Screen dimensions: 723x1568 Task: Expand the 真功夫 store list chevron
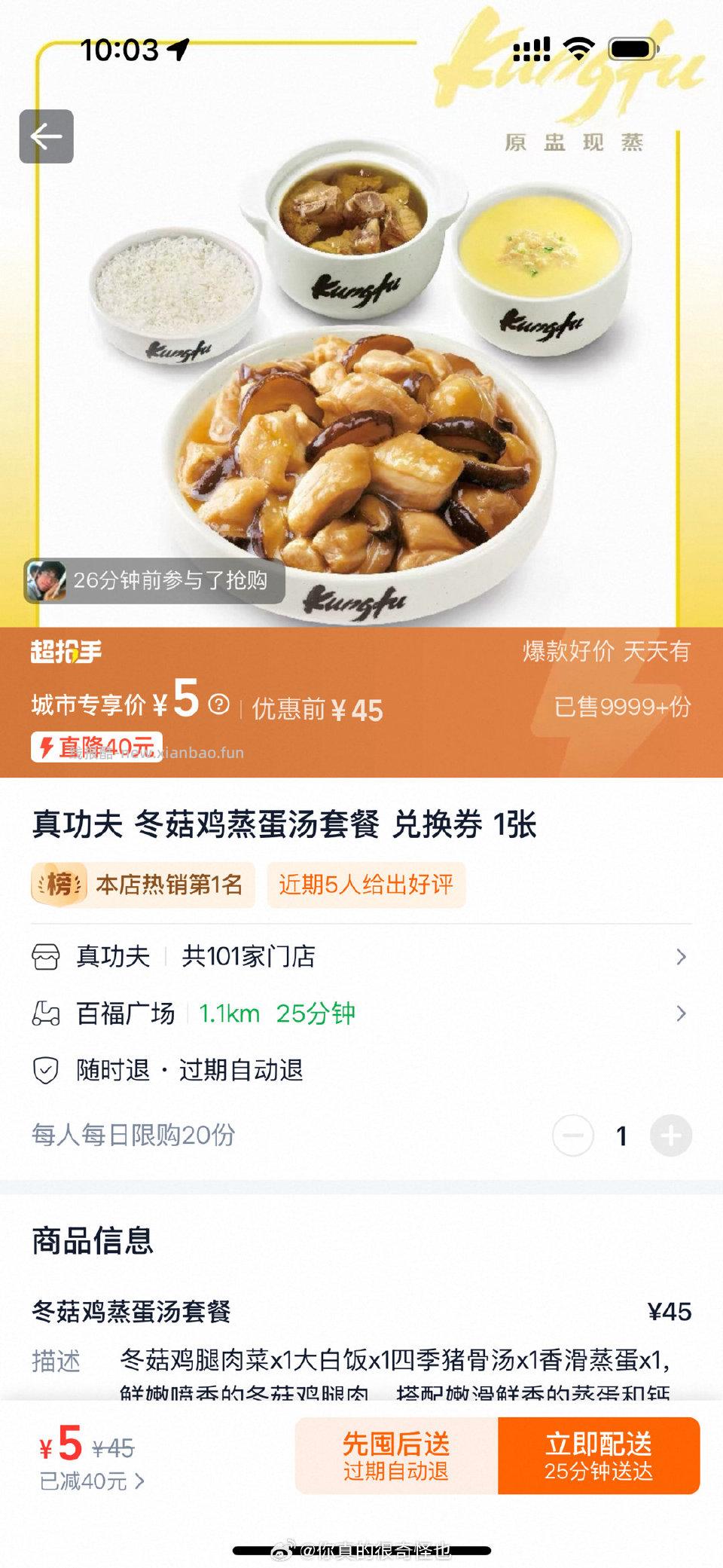click(x=682, y=956)
